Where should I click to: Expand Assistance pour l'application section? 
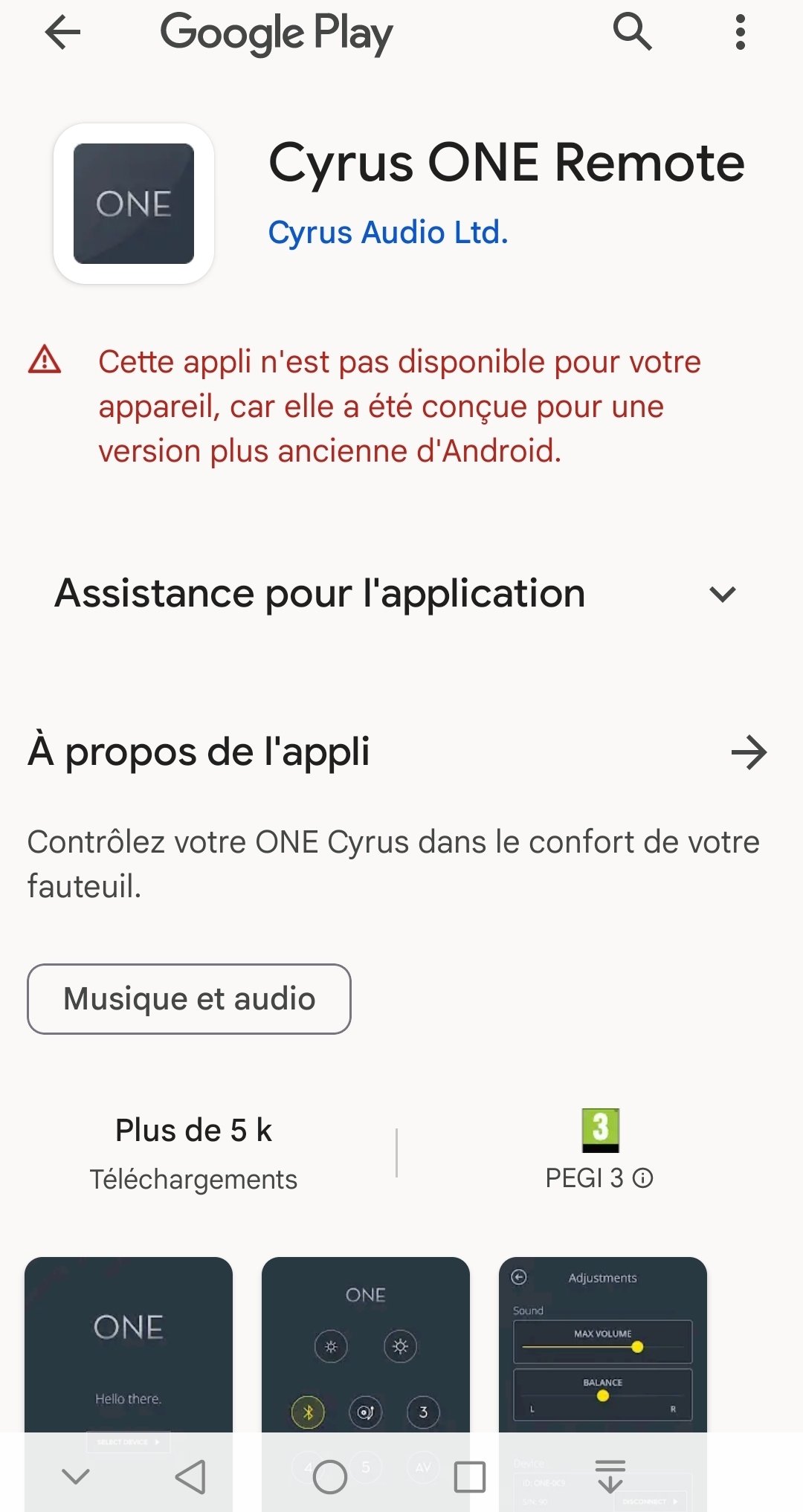pyautogui.click(x=722, y=594)
